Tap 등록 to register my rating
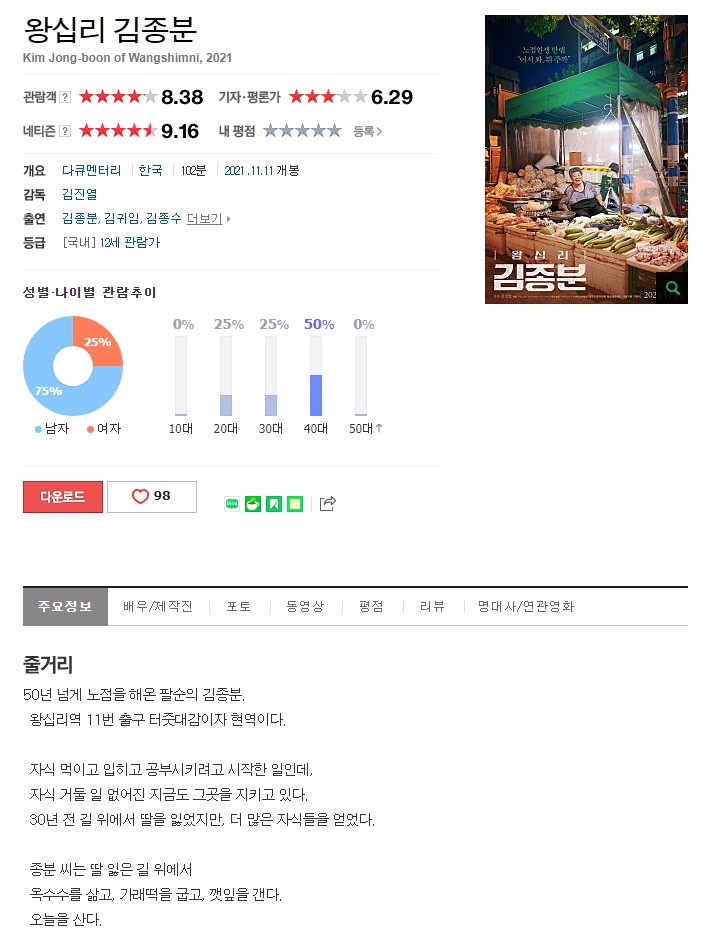 pyautogui.click(x=367, y=131)
